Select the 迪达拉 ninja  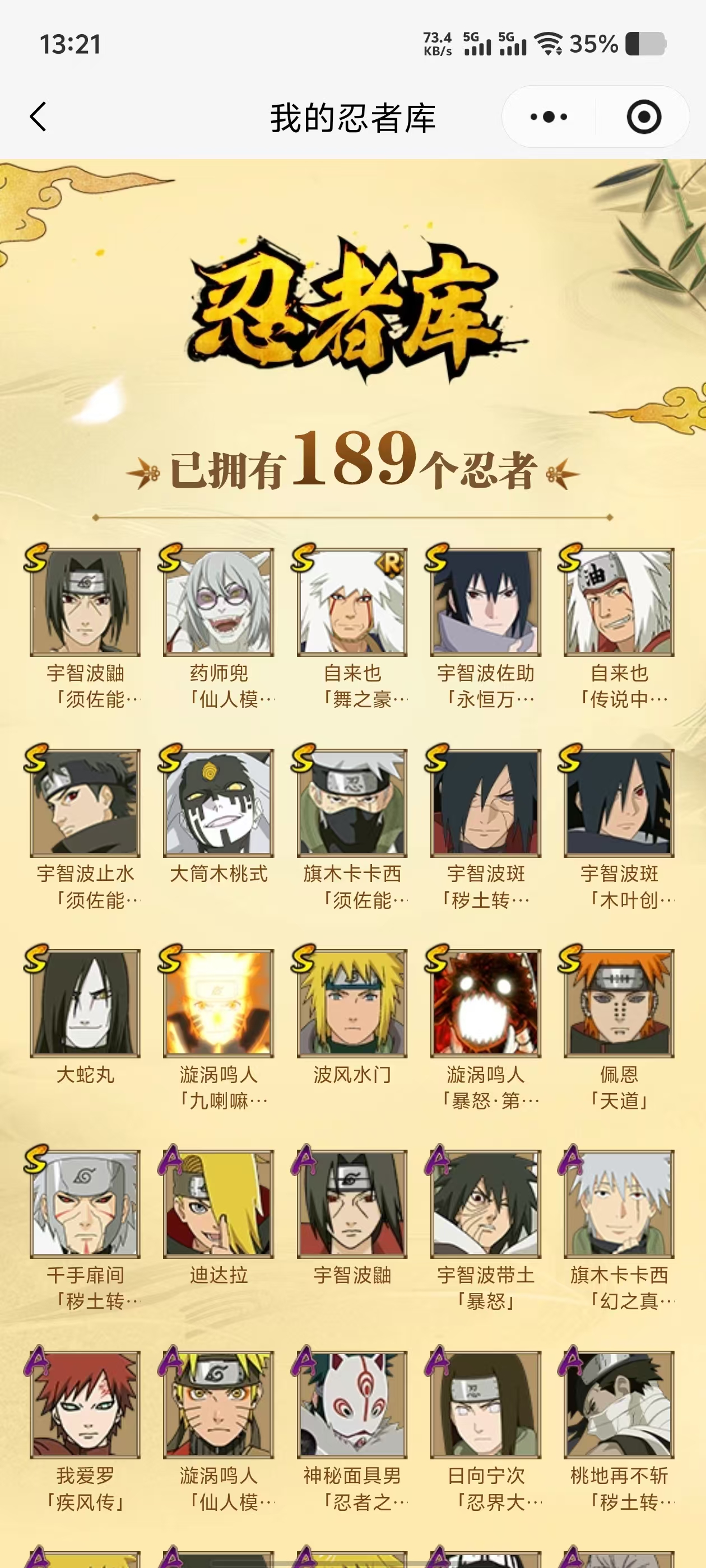(219, 1203)
